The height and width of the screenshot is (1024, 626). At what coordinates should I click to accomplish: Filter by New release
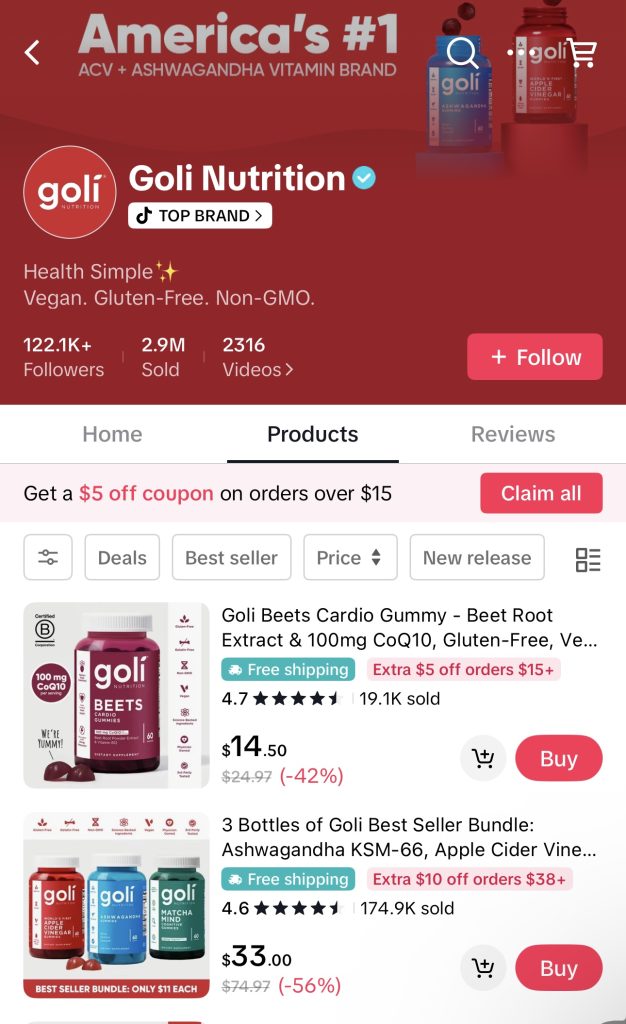click(x=477, y=558)
